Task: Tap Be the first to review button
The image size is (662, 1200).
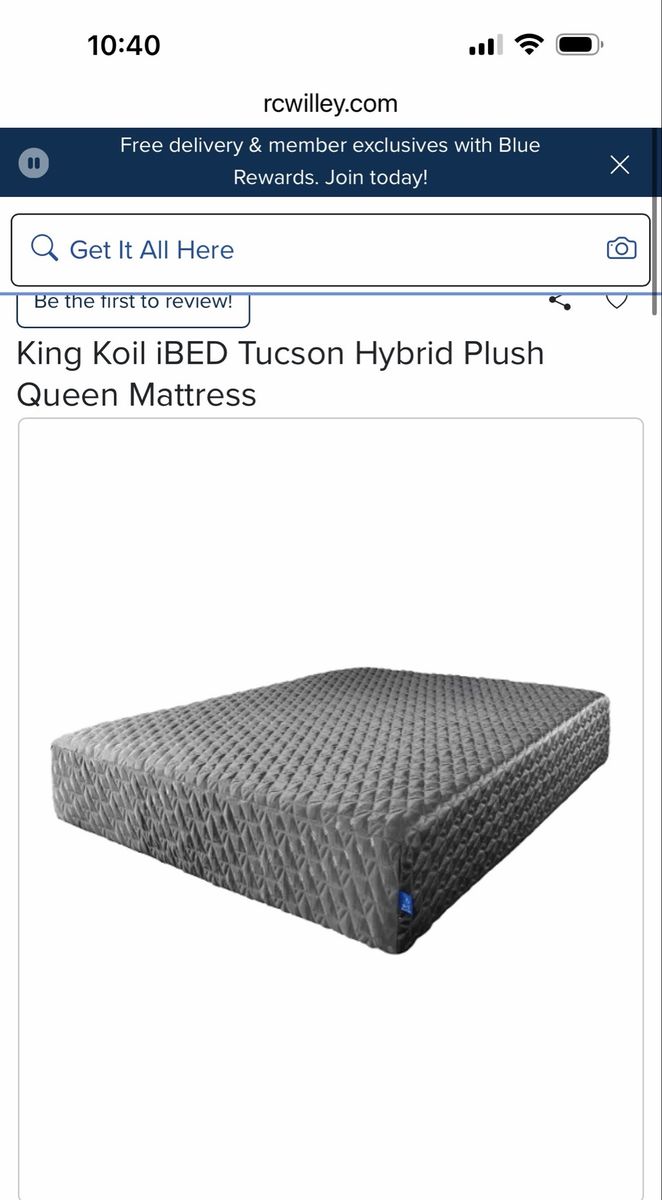Action: [x=133, y=306]
